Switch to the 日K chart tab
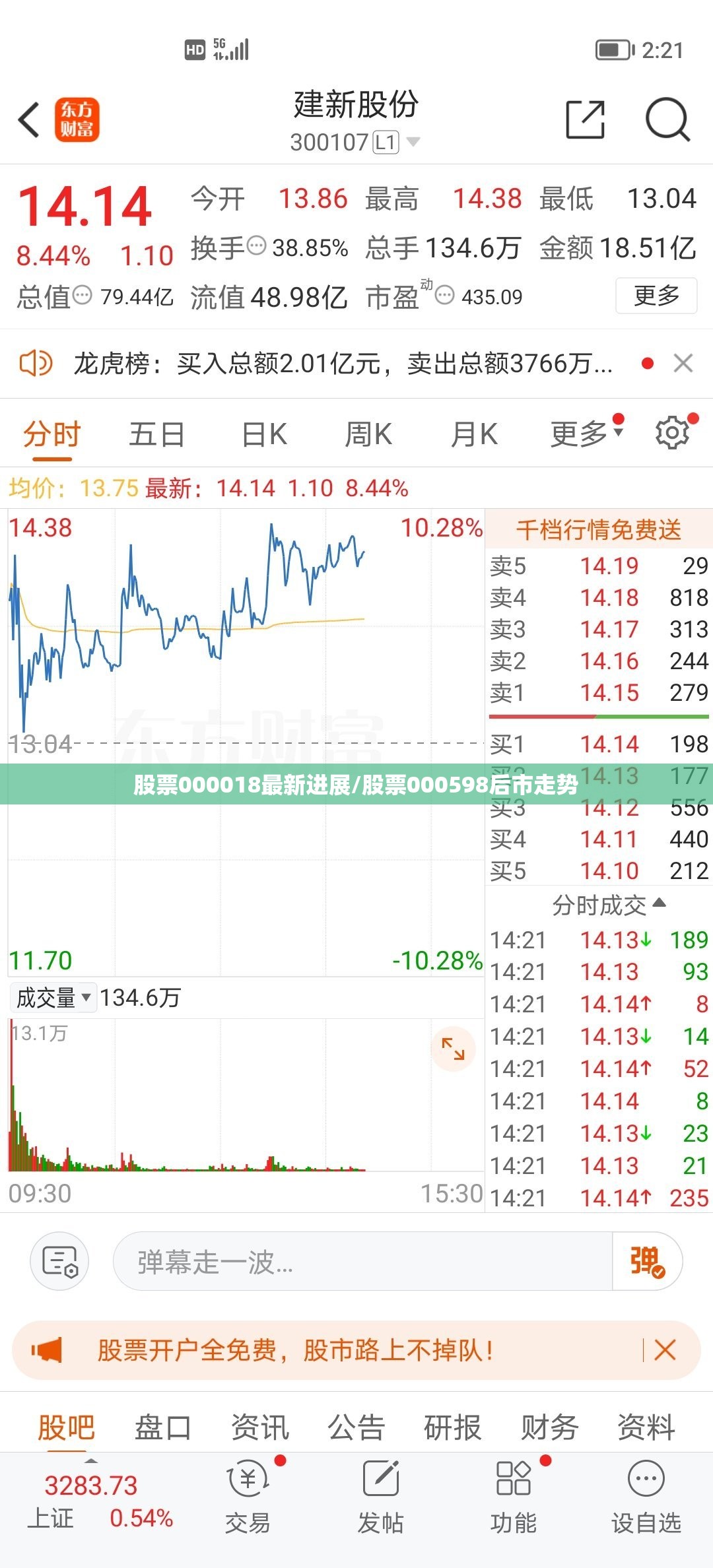 pos(264,435)
